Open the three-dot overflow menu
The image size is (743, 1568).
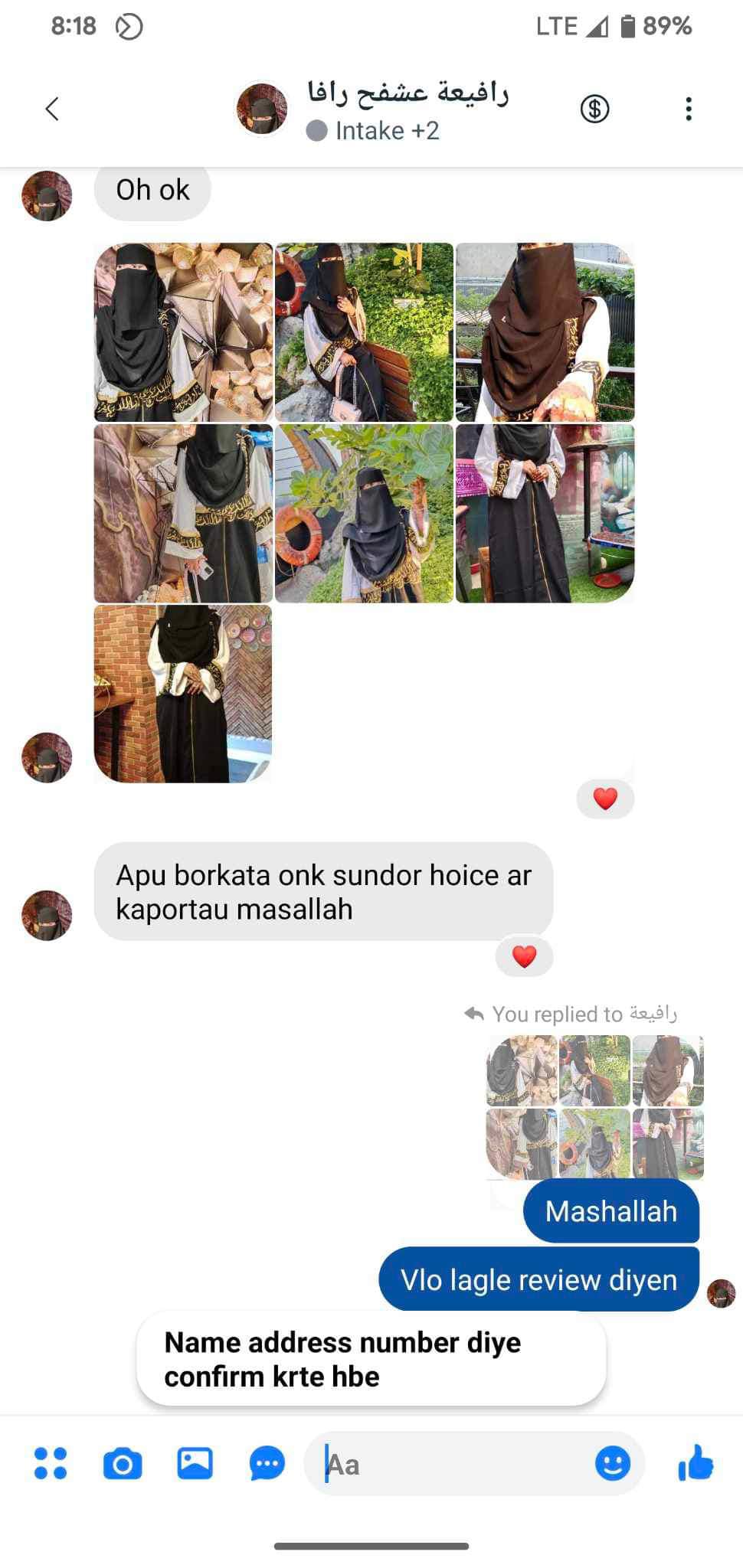689,109
